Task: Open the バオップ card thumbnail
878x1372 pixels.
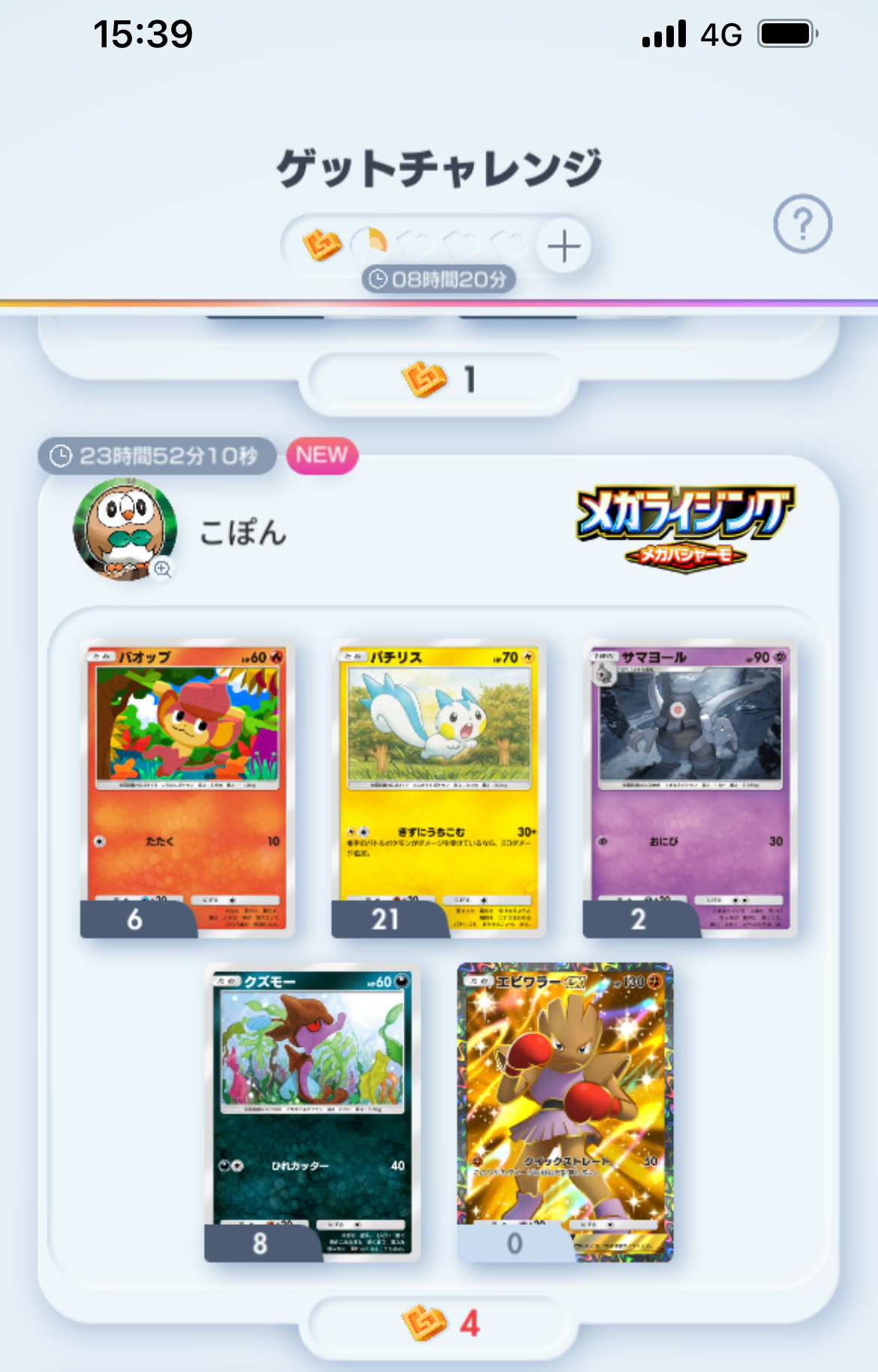Action: 188,789
